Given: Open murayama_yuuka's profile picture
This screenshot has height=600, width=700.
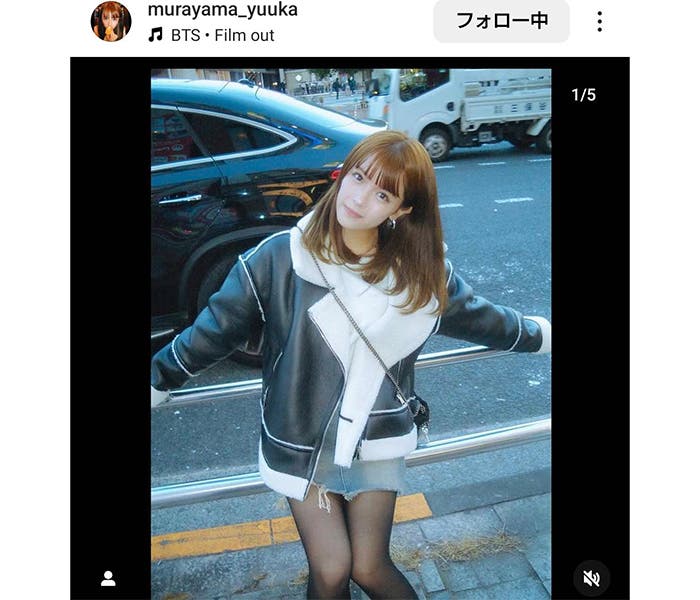Looking at the screenshot, I should pyautogui.click(x=111, y=21).
